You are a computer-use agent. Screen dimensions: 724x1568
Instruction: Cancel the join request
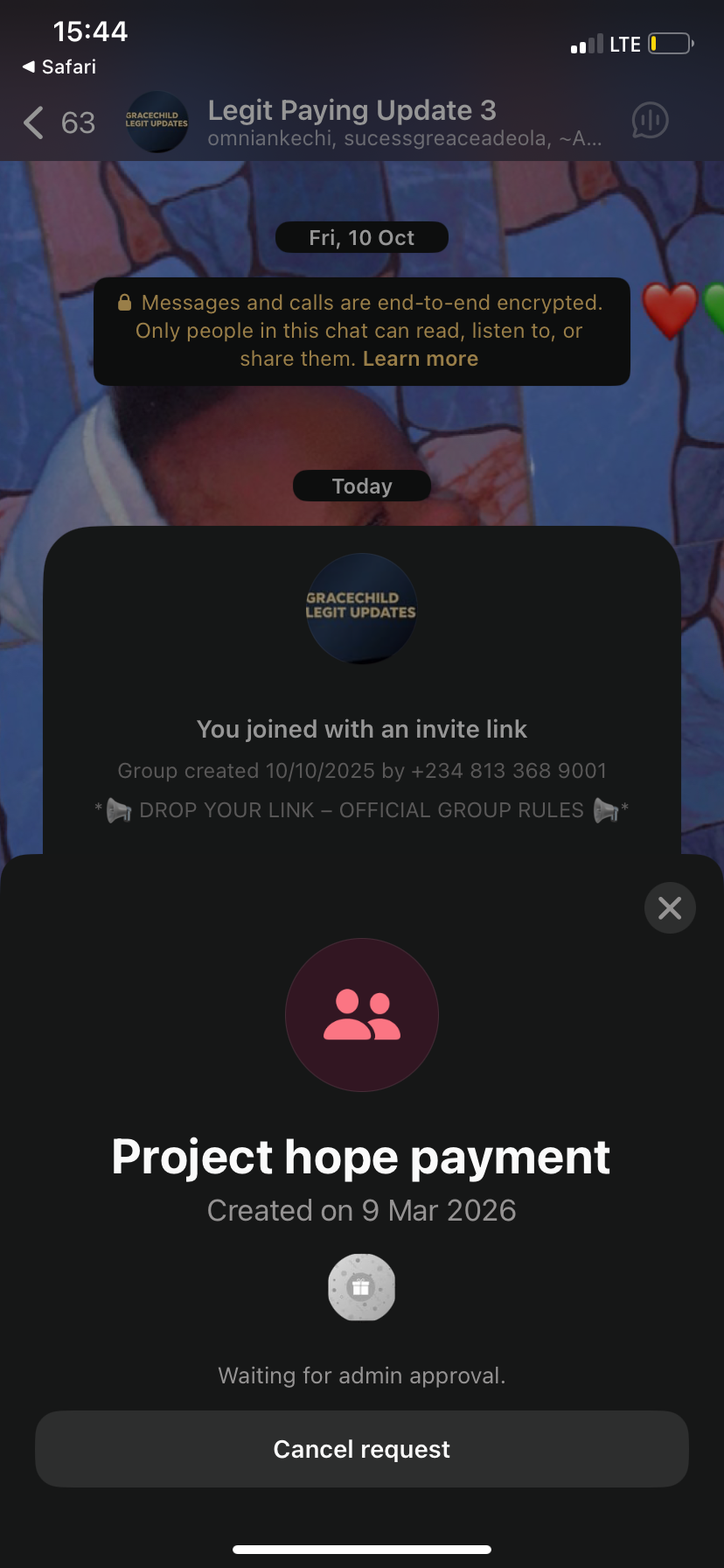[x=361, y=1449]
